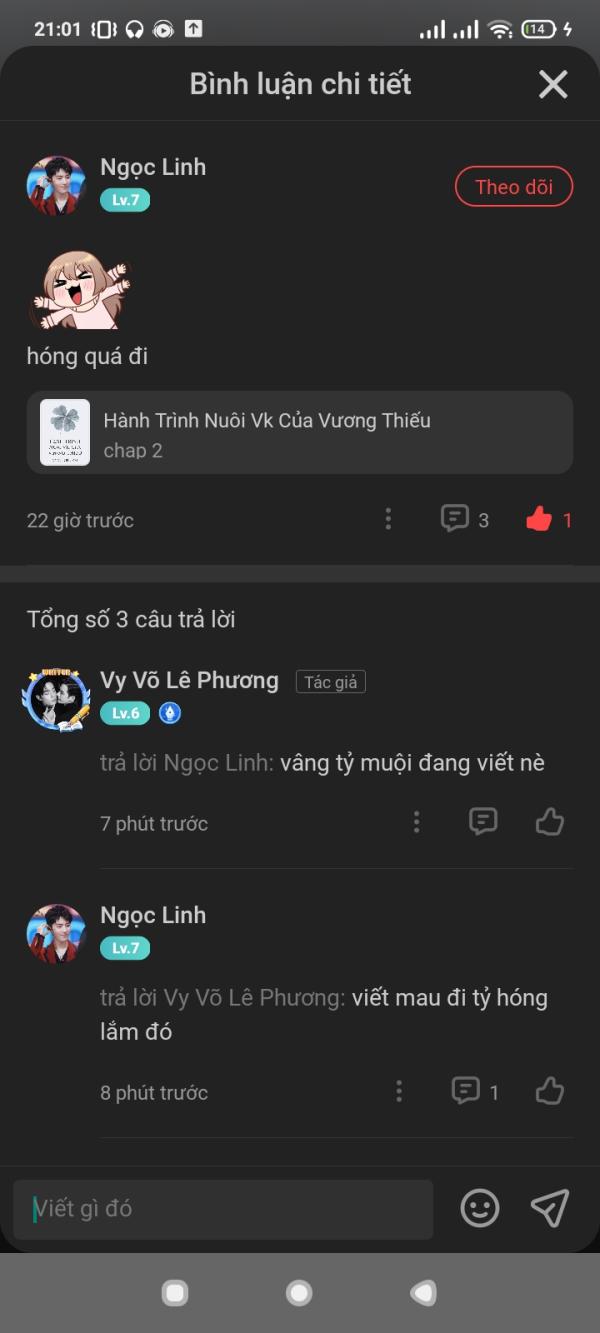Tap the system back button

point(423,1293)
